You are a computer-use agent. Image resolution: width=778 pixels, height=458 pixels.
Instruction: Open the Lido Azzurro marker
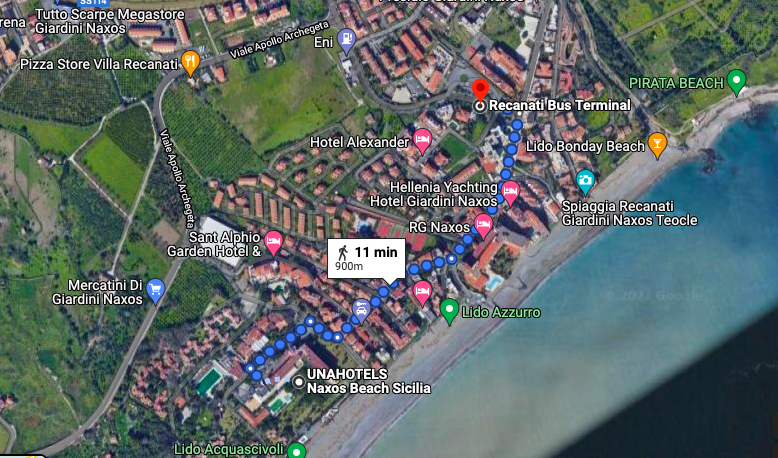point(449,310)
